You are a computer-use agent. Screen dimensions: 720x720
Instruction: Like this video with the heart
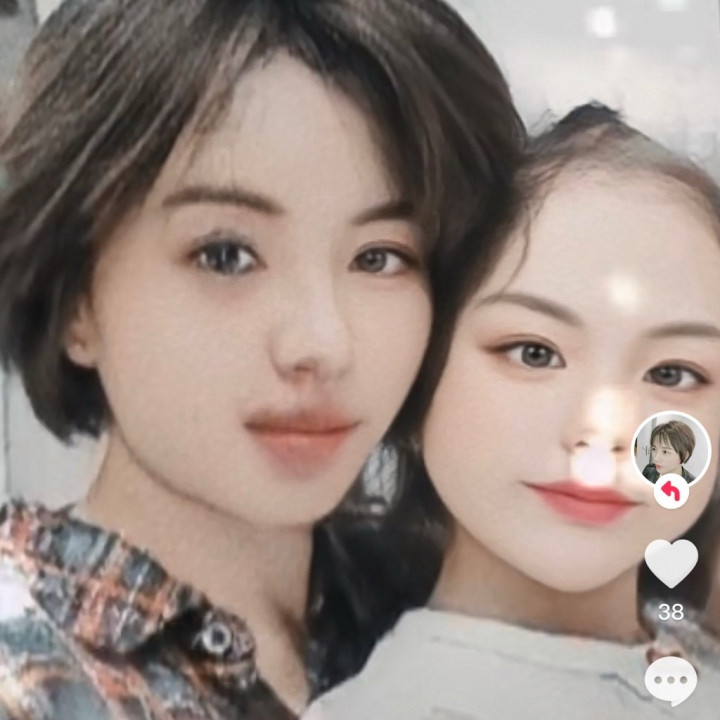click(670, 563)
